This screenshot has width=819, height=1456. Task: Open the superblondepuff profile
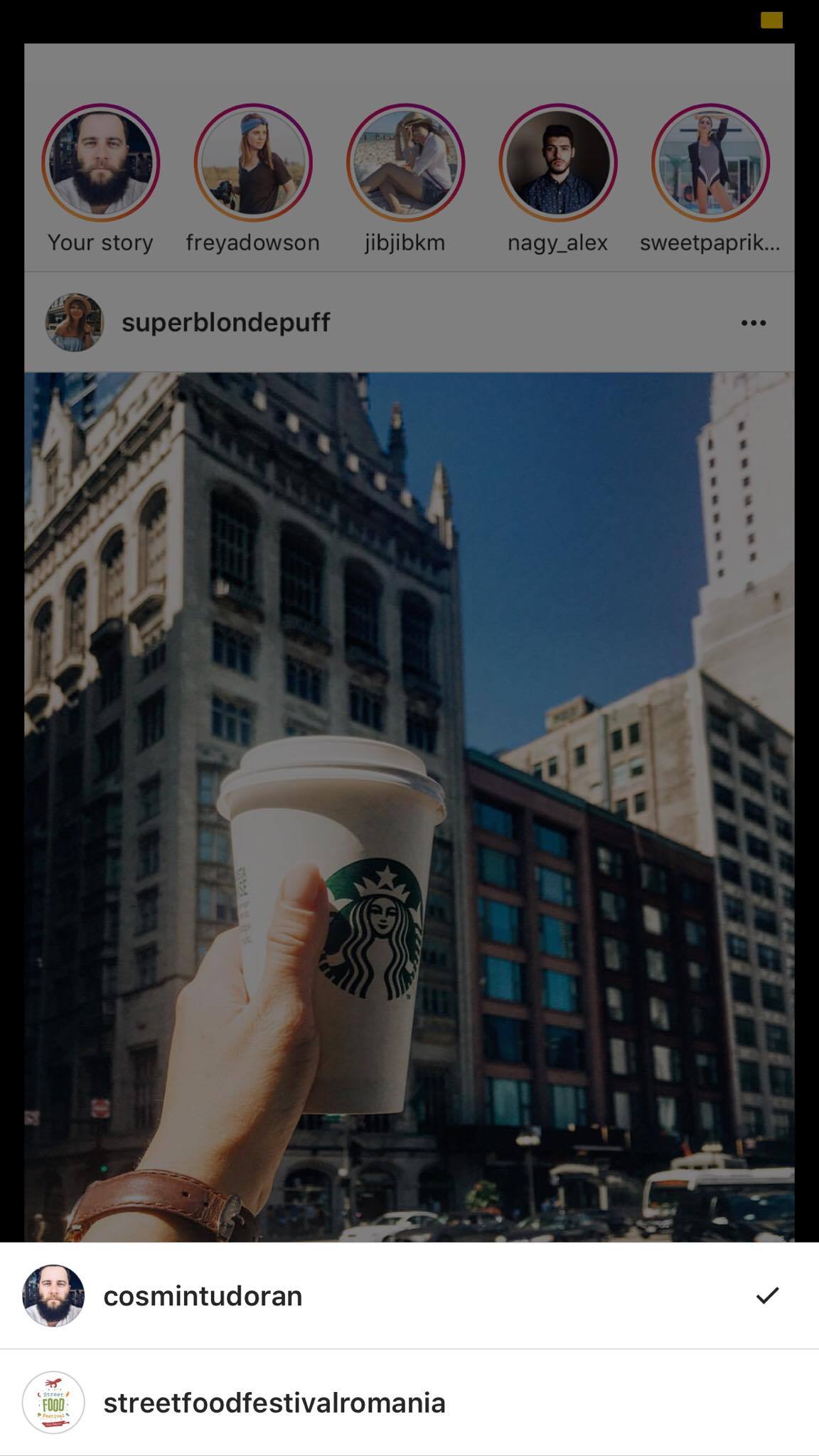[x=226, y=322]
